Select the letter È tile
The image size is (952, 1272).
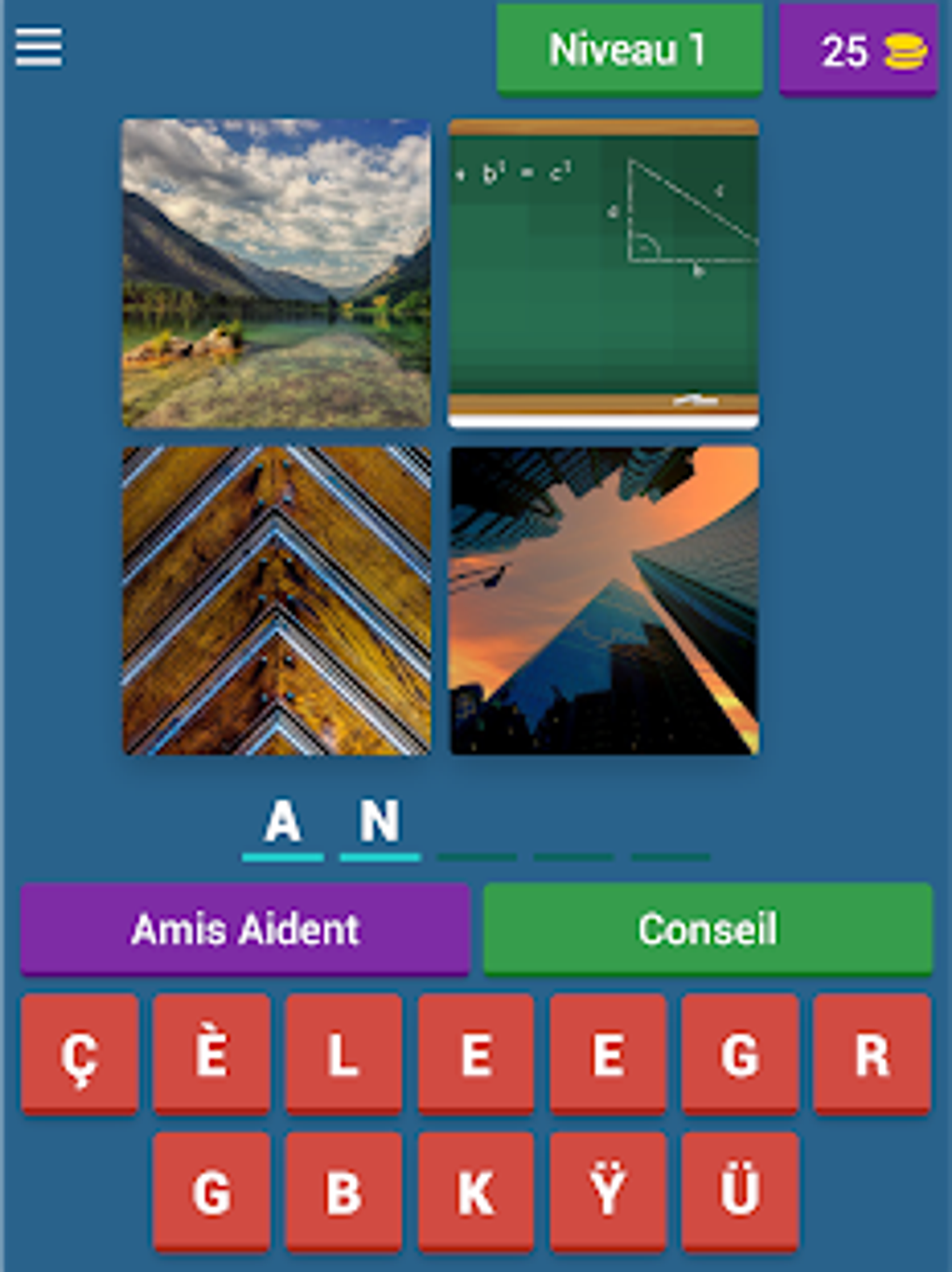click(212, 1055)
